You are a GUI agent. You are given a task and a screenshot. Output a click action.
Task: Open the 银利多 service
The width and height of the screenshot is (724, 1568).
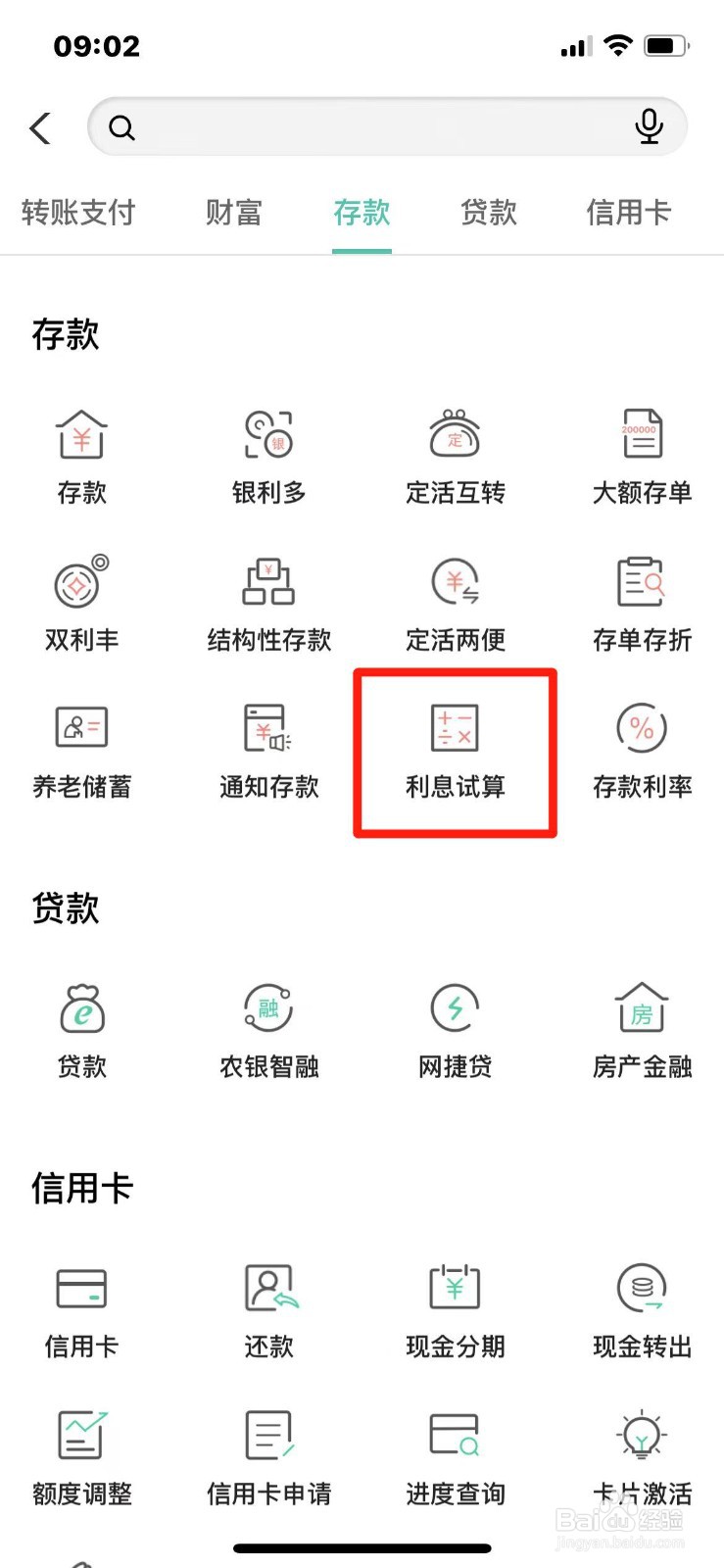[x=267, y=456]
